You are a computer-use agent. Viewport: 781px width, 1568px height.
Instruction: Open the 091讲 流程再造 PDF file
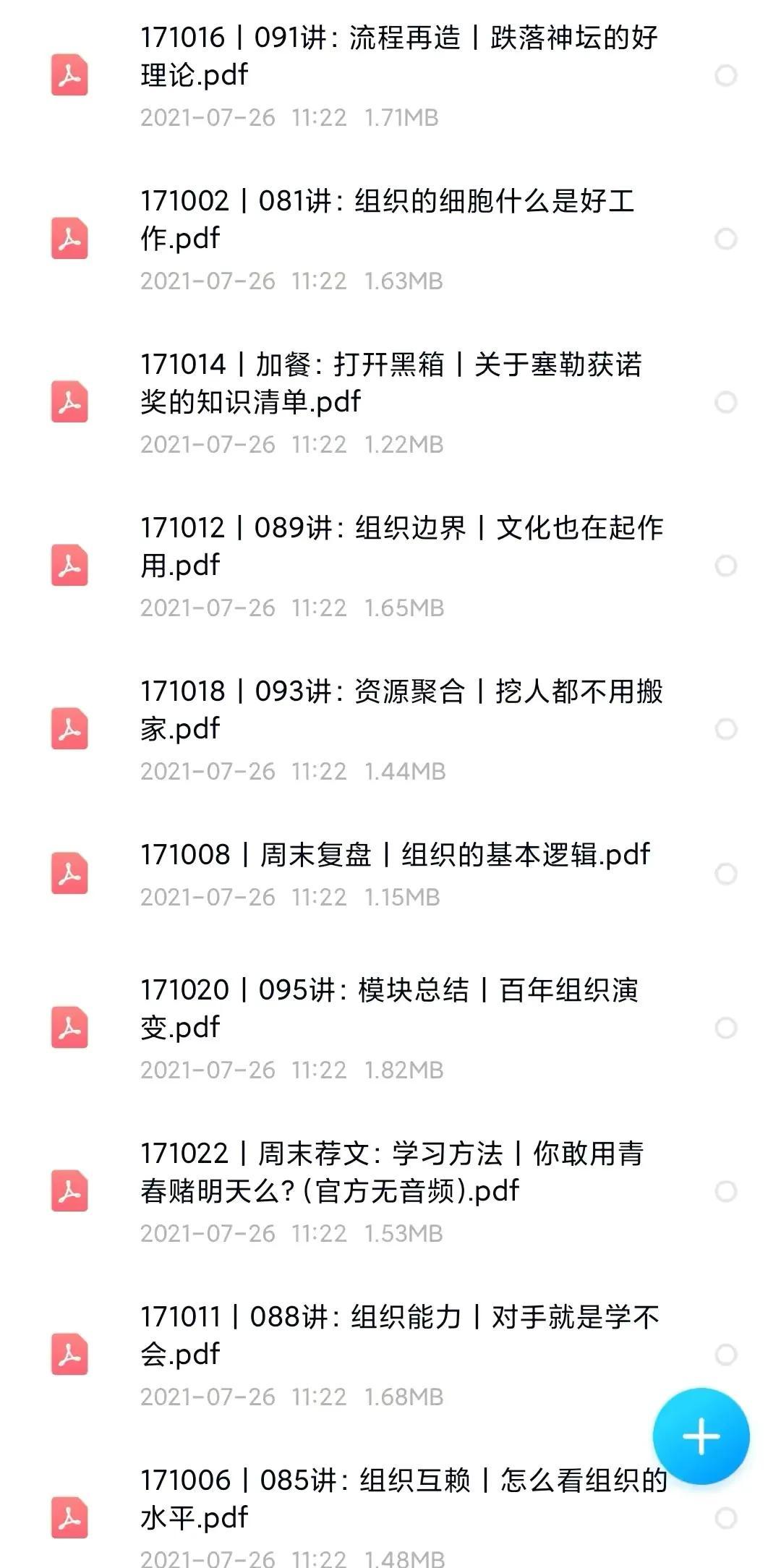pyautogui.click(x=398, y=56)
